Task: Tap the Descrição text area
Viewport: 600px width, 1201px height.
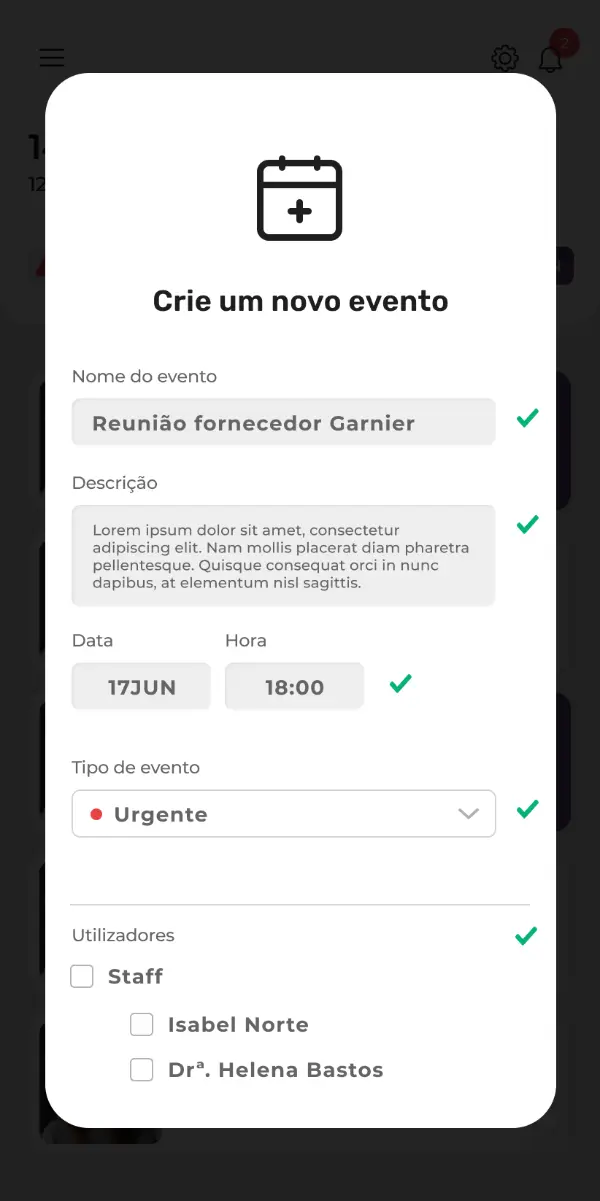Action: click(283, 556)
